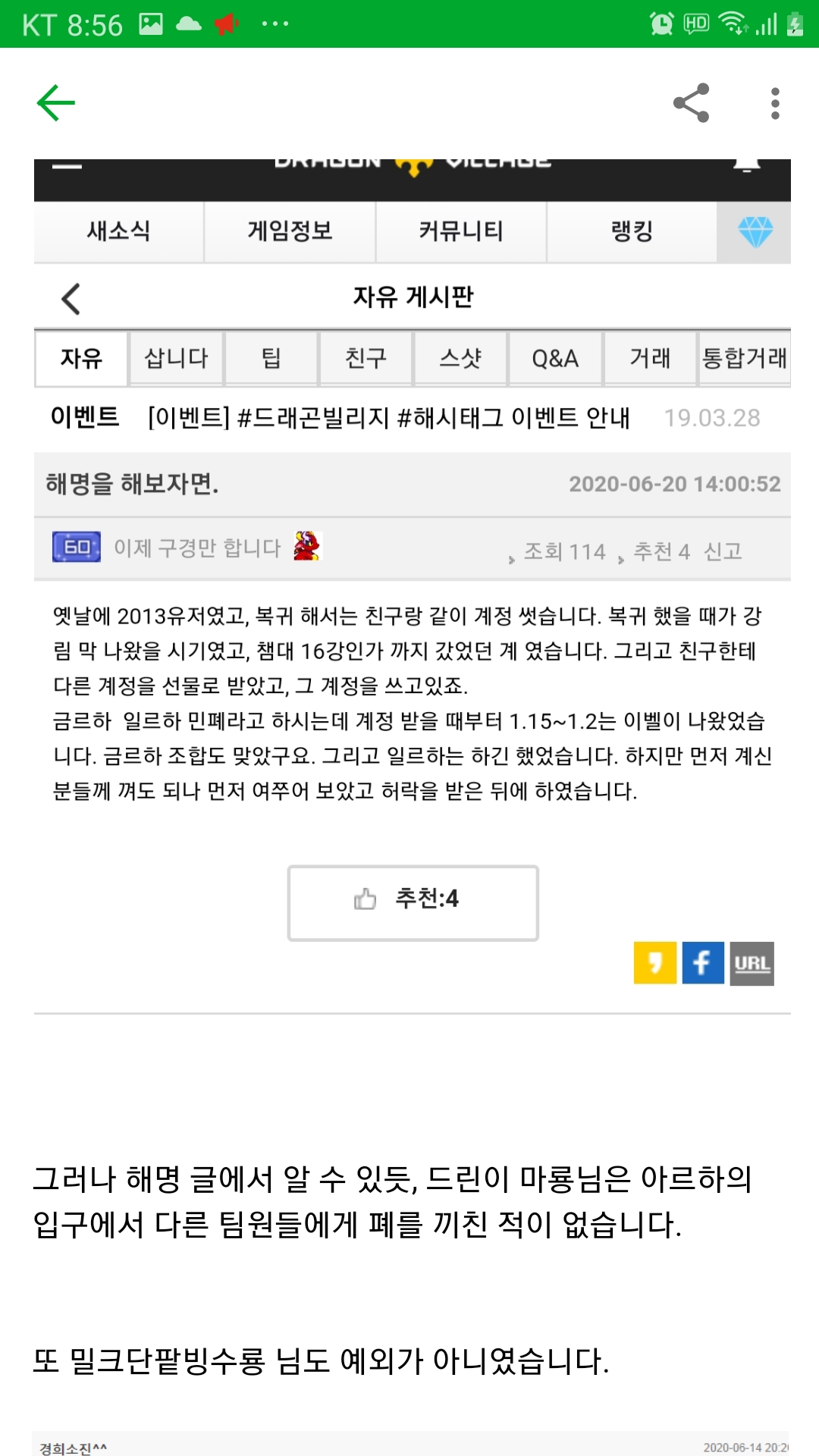Share this post
This screenshot has height=1456, width=819.
pyautogui.click(x=691, y=103)
